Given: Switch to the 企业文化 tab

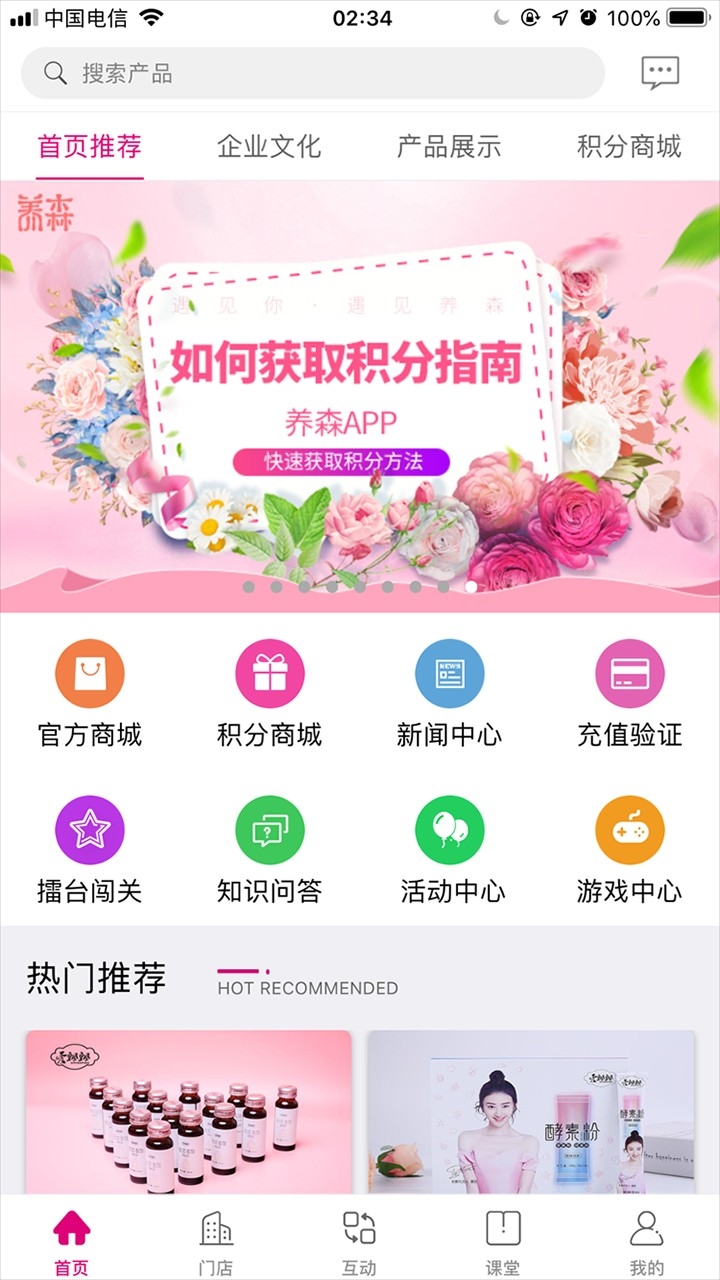Looking at the screenshot, I should [269, 147].
